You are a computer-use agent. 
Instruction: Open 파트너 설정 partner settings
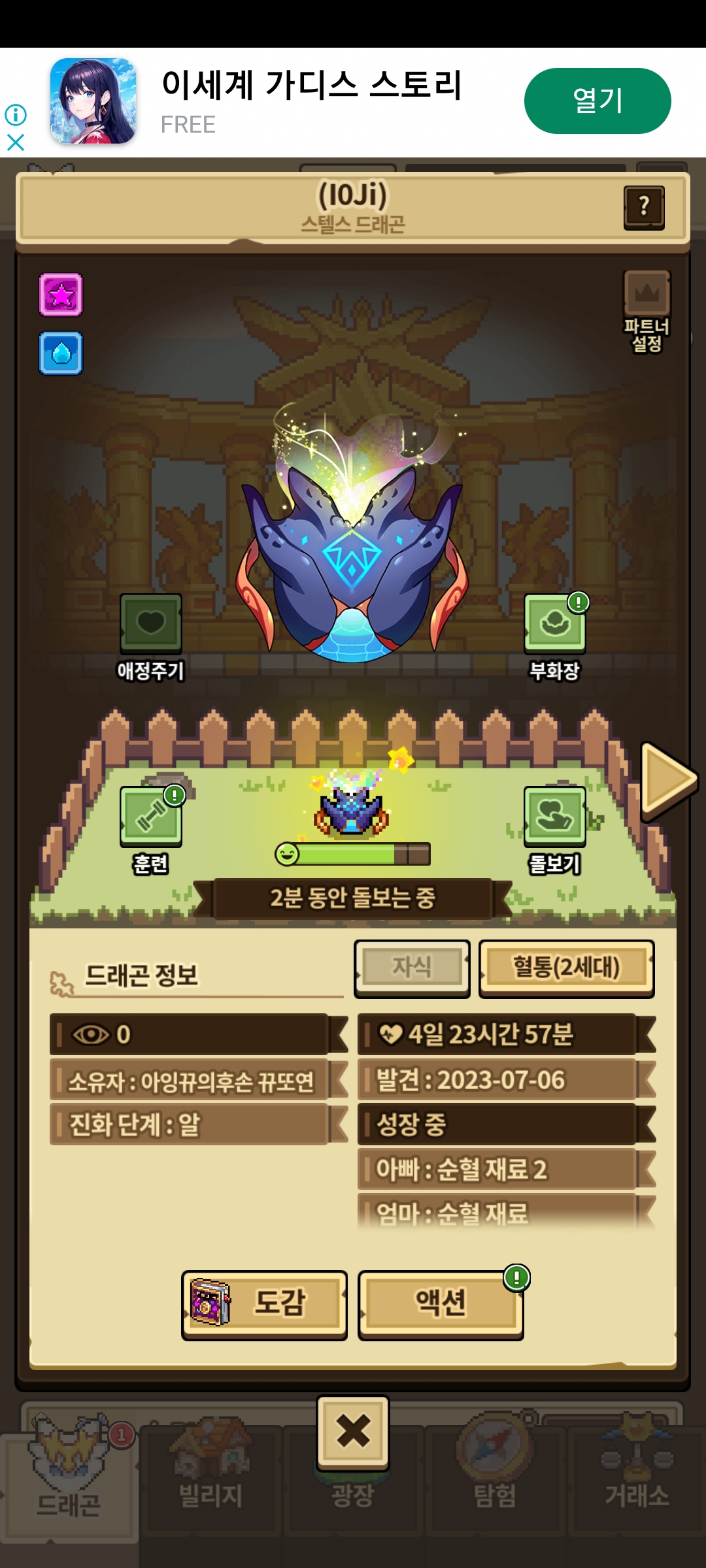point(647,310)
